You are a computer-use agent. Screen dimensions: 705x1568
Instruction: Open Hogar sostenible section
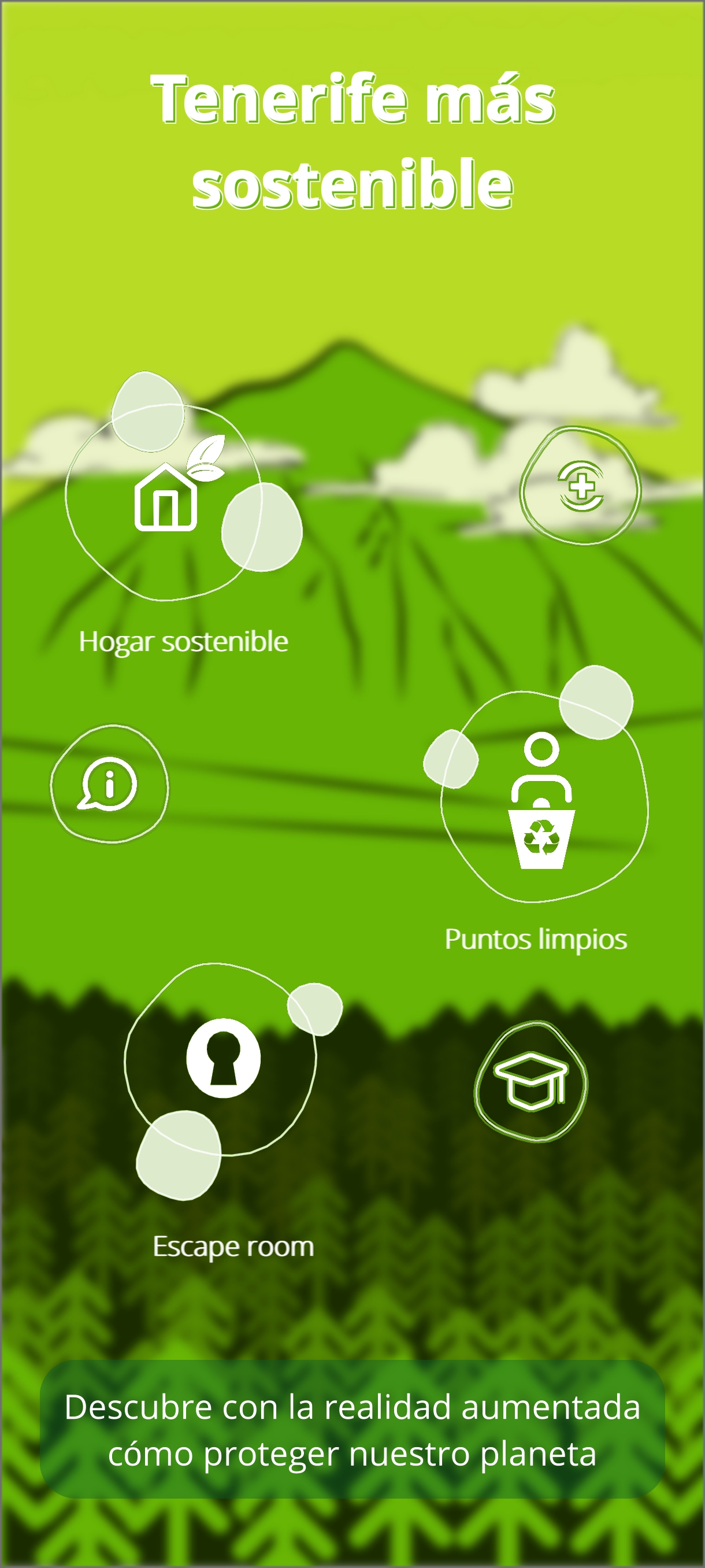click(x=165, y=499)
